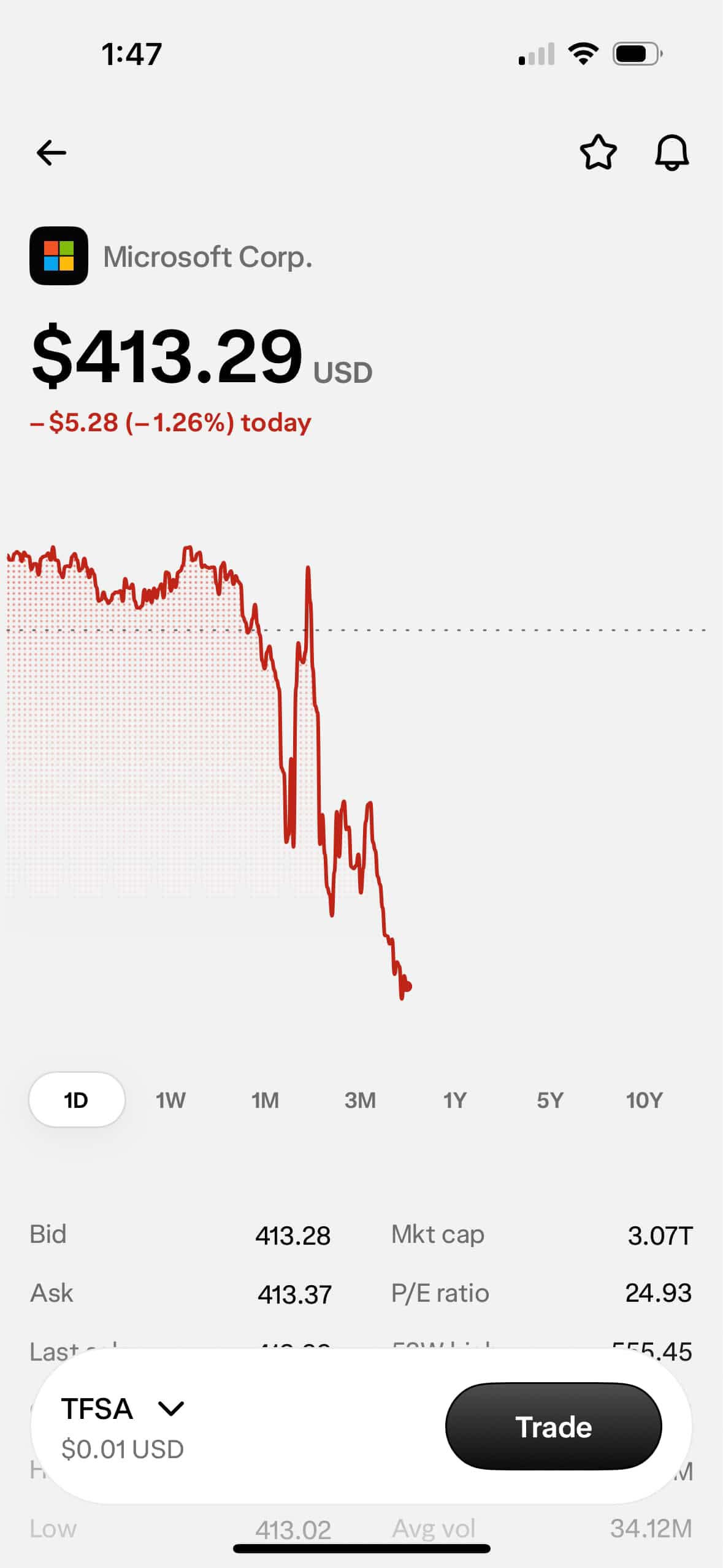Switch chart to 1M range
The image size is (723, 1568).
tap(266, 1100)
